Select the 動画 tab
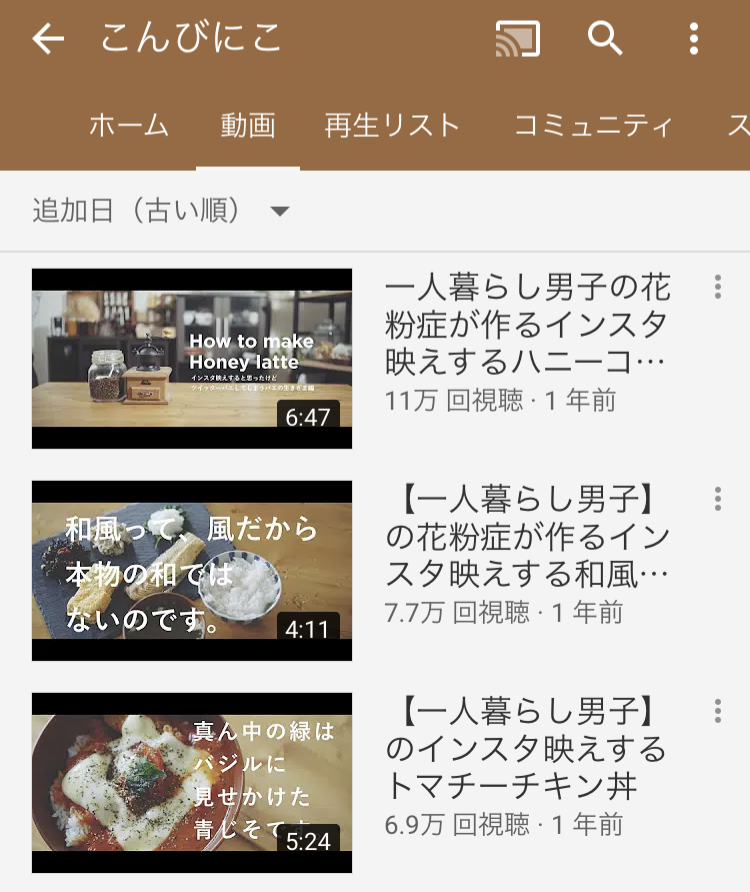Screen dimensions: 750x892 pyautogui.click(x=248, y=126)
